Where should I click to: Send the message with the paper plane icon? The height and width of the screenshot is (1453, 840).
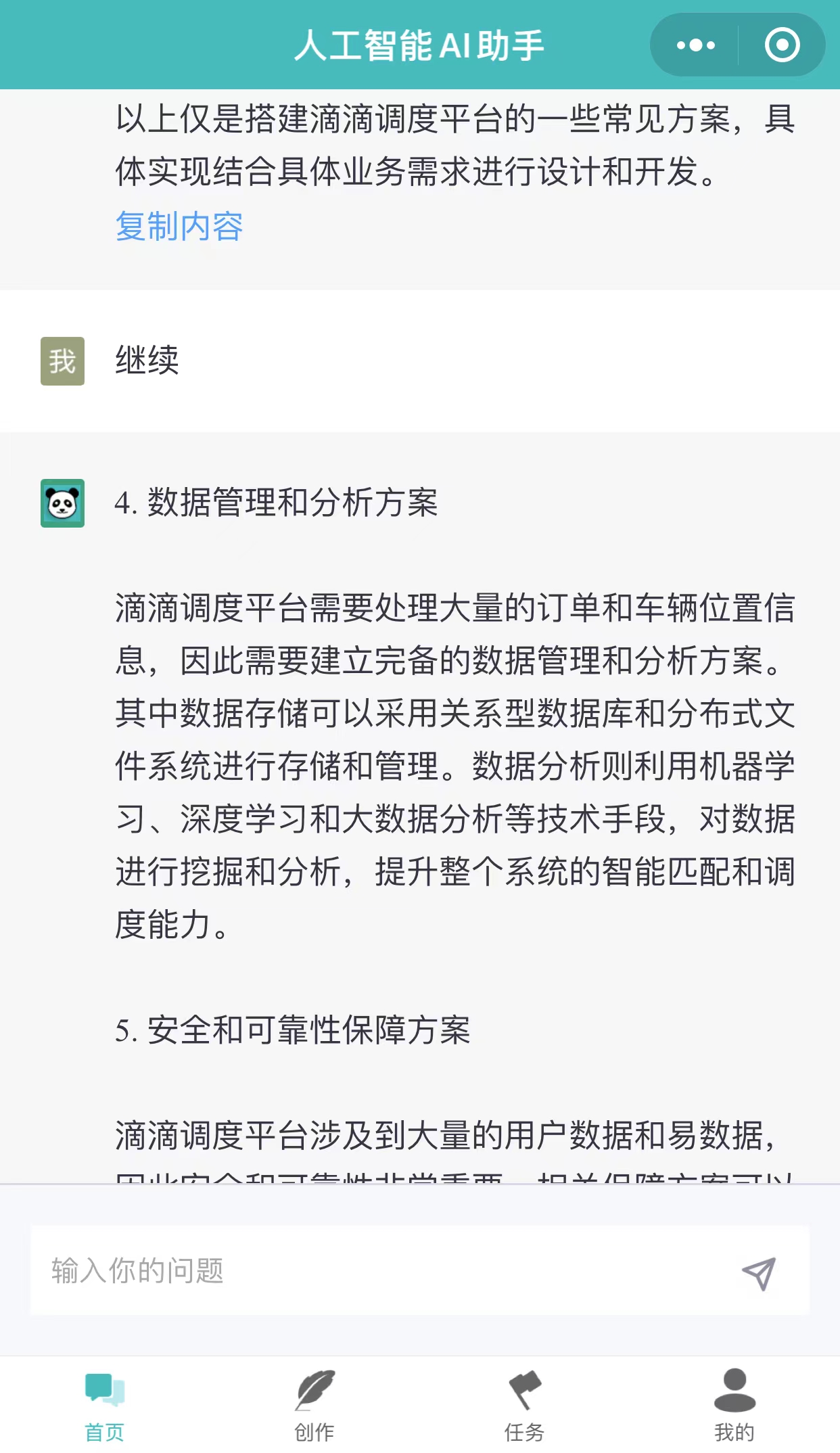click(x=759, y=1274)
